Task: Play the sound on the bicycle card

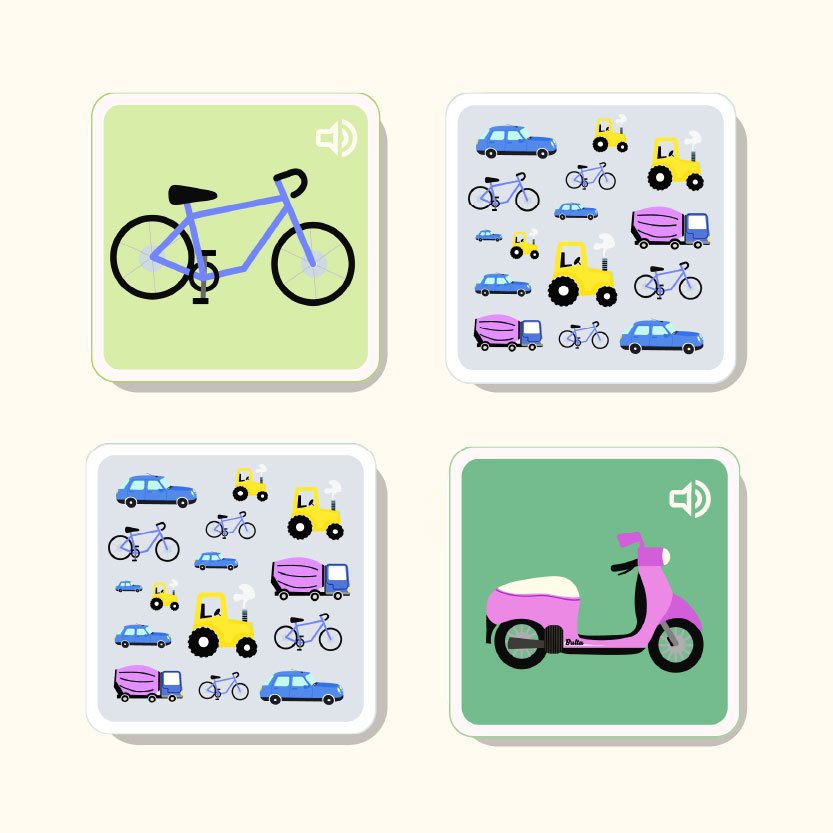Action: pos(336,139)
